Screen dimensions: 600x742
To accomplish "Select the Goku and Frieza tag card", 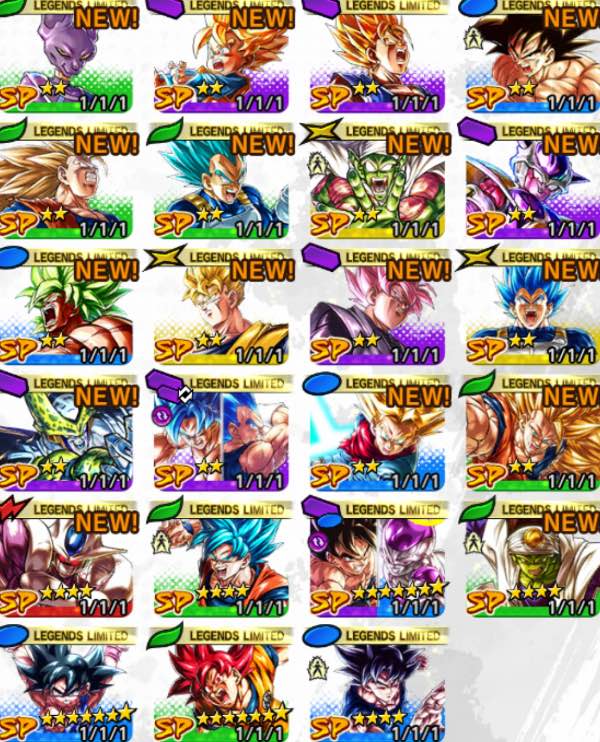I will point(376,560).
